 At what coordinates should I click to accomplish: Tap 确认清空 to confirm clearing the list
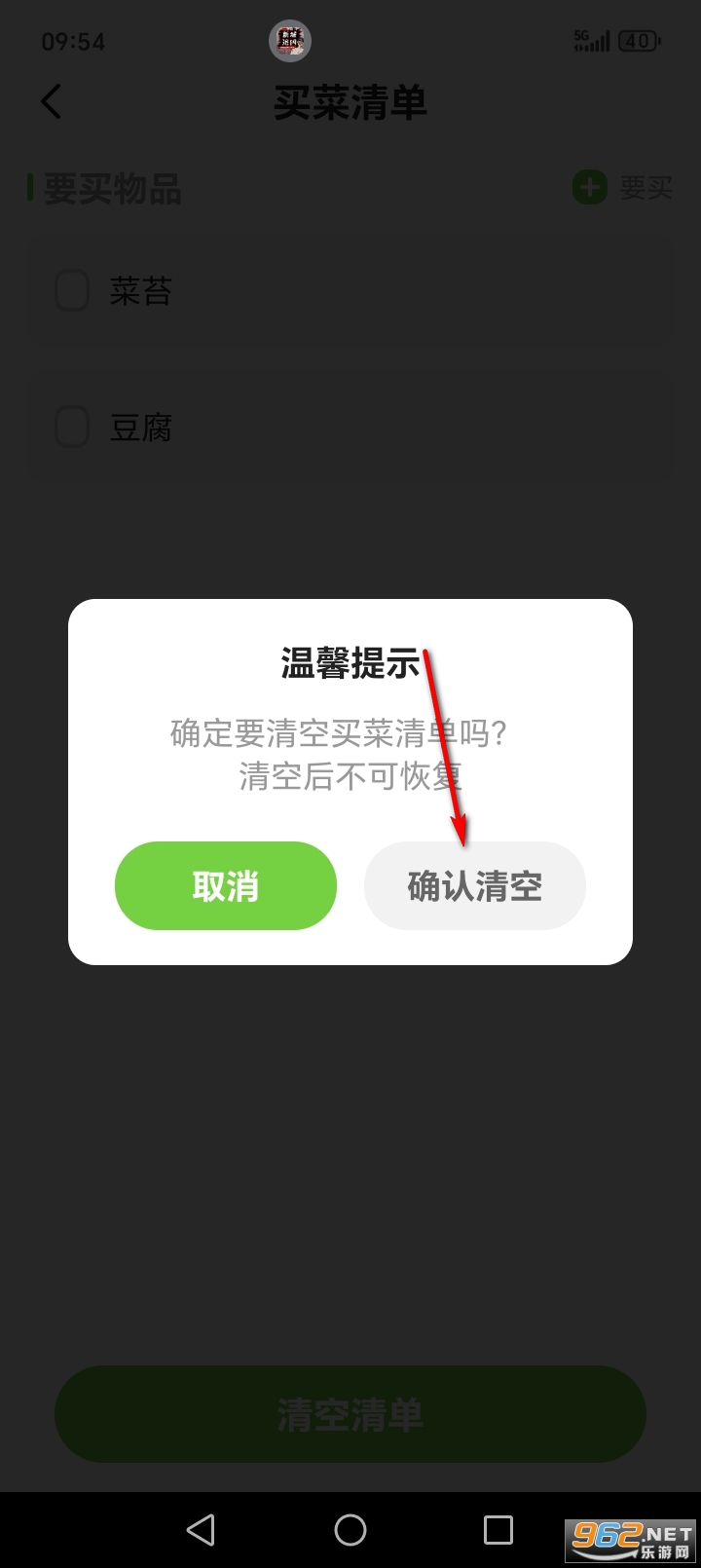(x=474, y=884)
